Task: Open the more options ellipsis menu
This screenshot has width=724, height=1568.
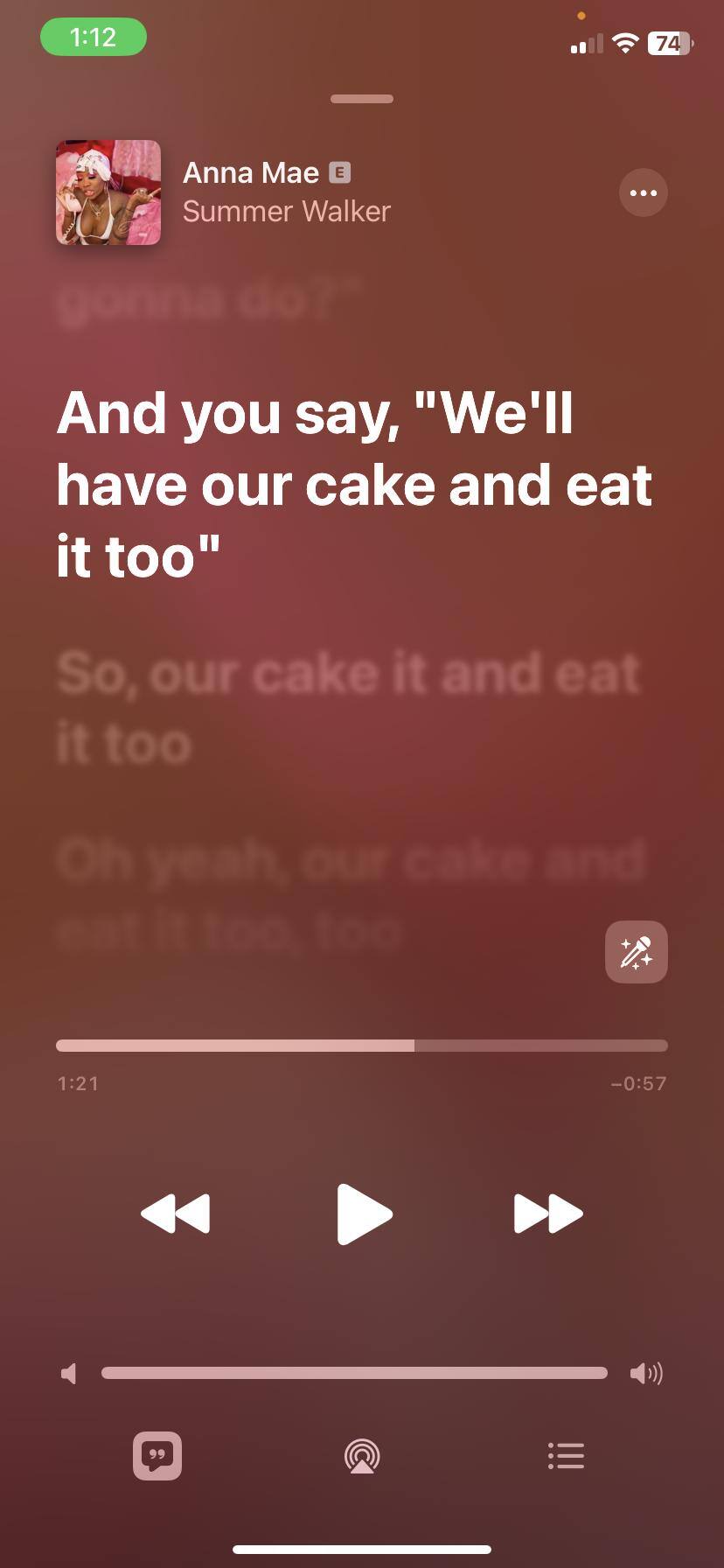Action: coord(643,192)
